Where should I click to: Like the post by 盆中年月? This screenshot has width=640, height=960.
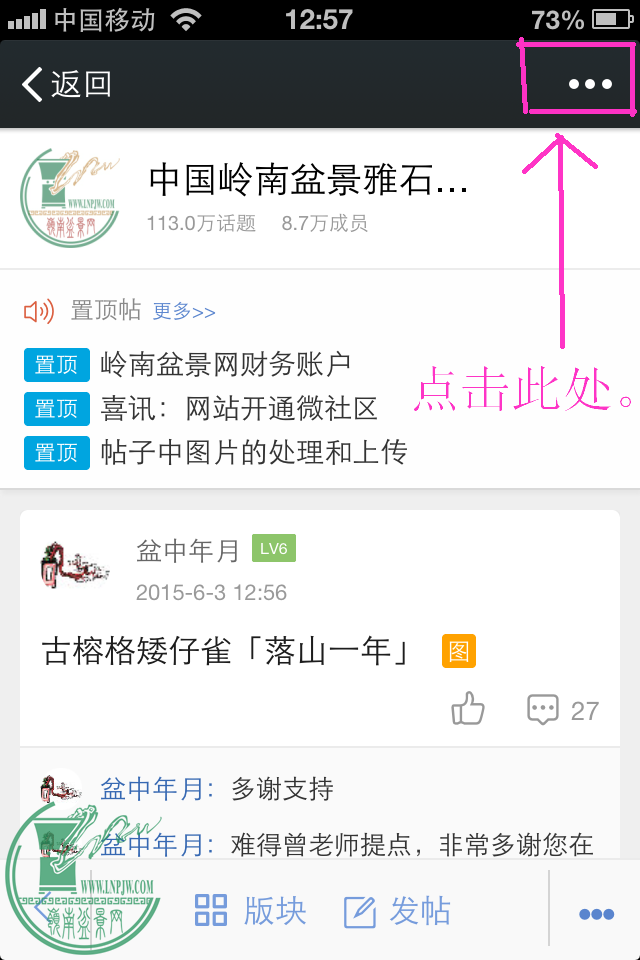coord(468,710)
